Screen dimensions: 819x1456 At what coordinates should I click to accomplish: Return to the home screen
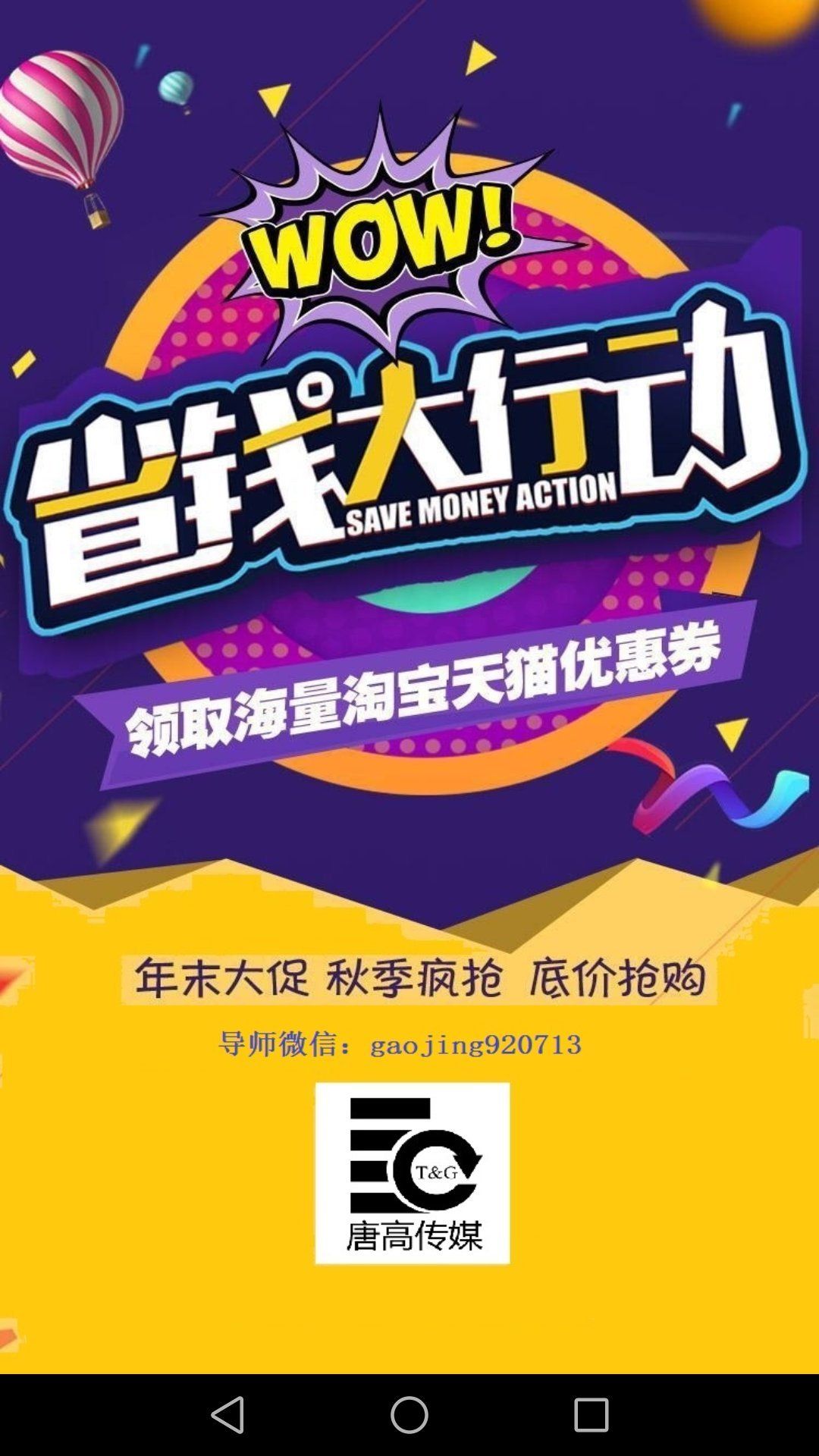tap(409, 1415)
